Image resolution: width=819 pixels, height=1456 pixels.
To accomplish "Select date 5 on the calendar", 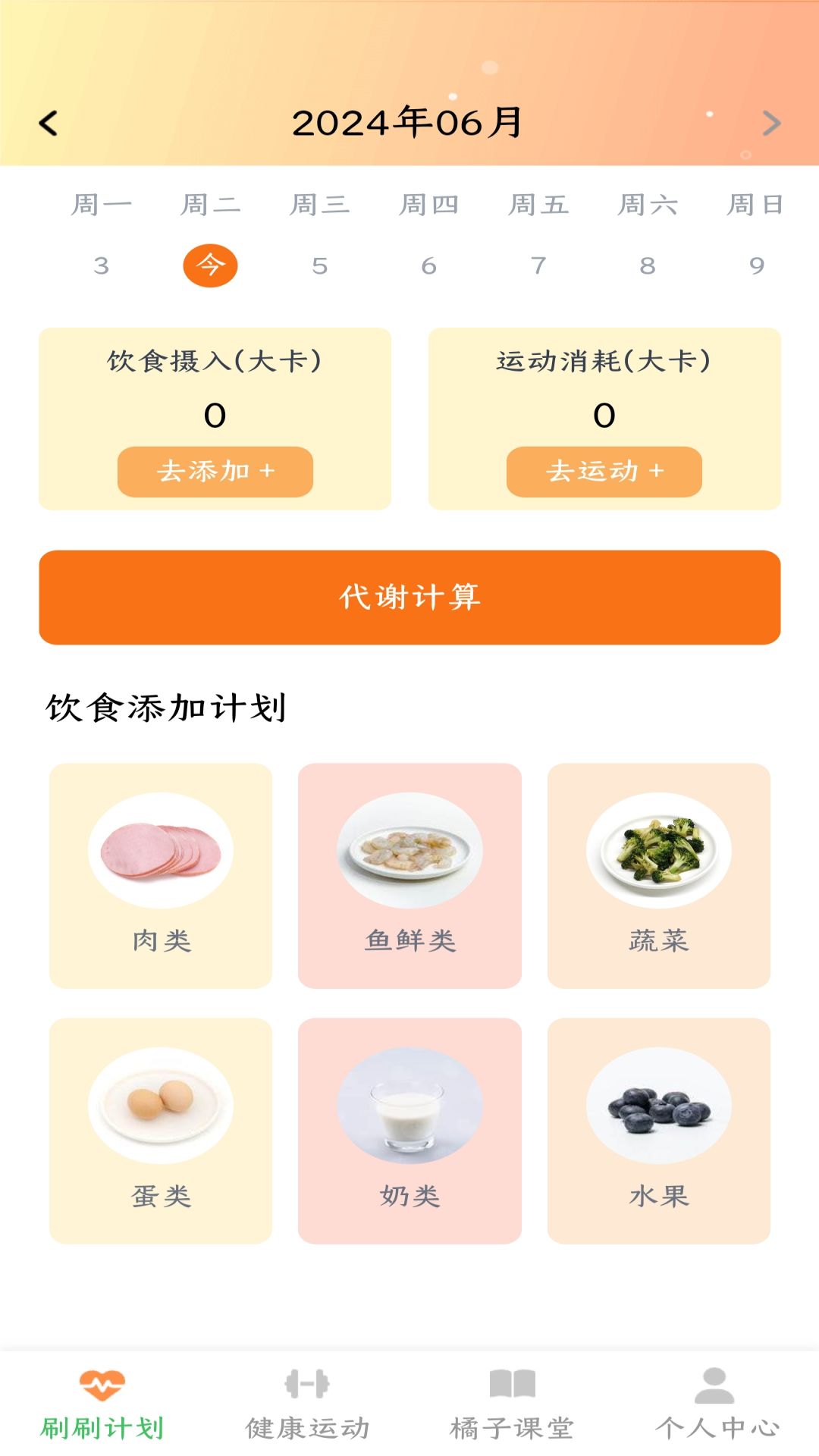I will (320, 266).
